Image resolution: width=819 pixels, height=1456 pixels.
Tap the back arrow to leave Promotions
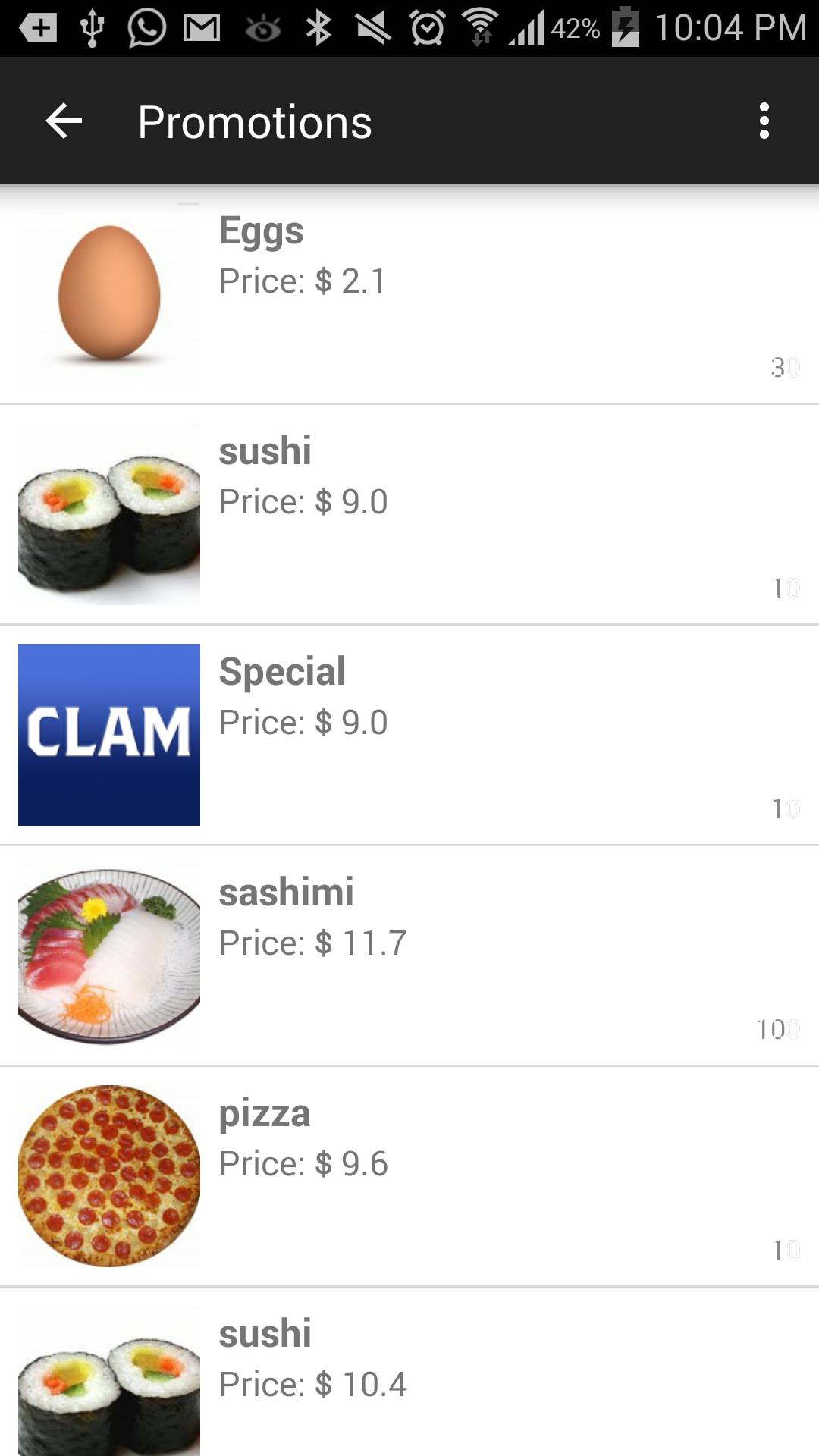coord(61,121)
